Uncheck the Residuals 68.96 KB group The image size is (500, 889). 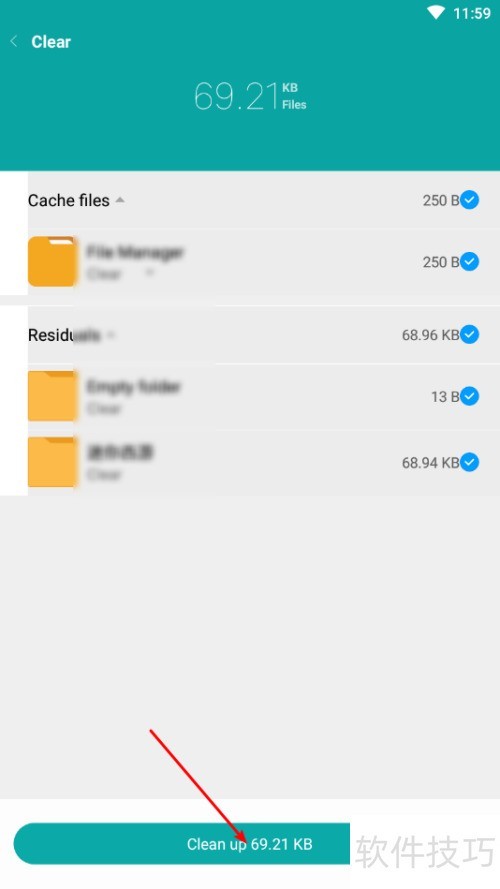coord(469,335)
